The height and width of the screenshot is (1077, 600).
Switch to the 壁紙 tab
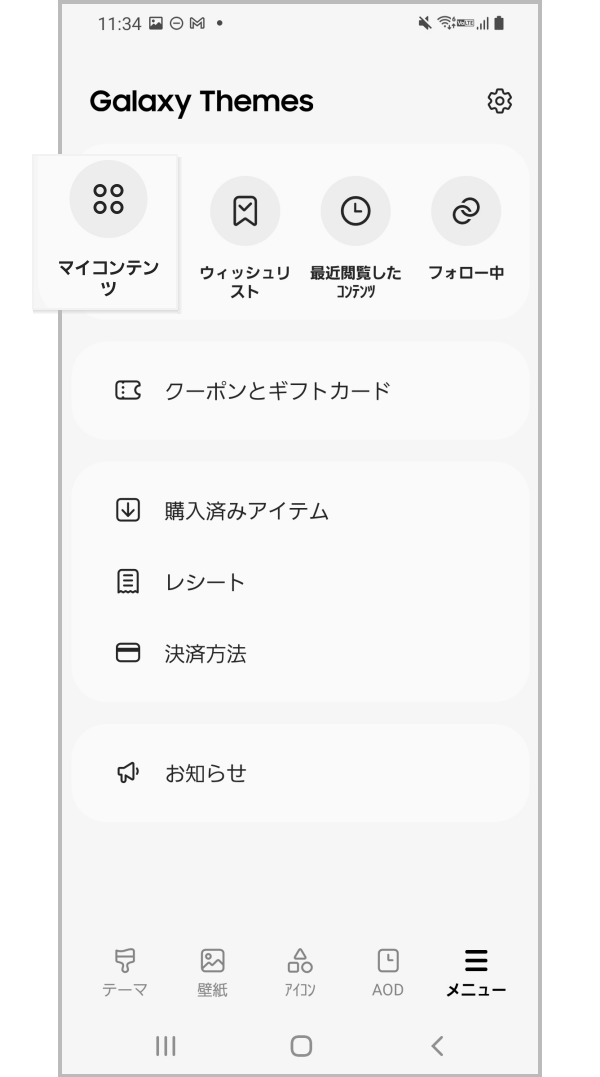(x=212, y=973)
